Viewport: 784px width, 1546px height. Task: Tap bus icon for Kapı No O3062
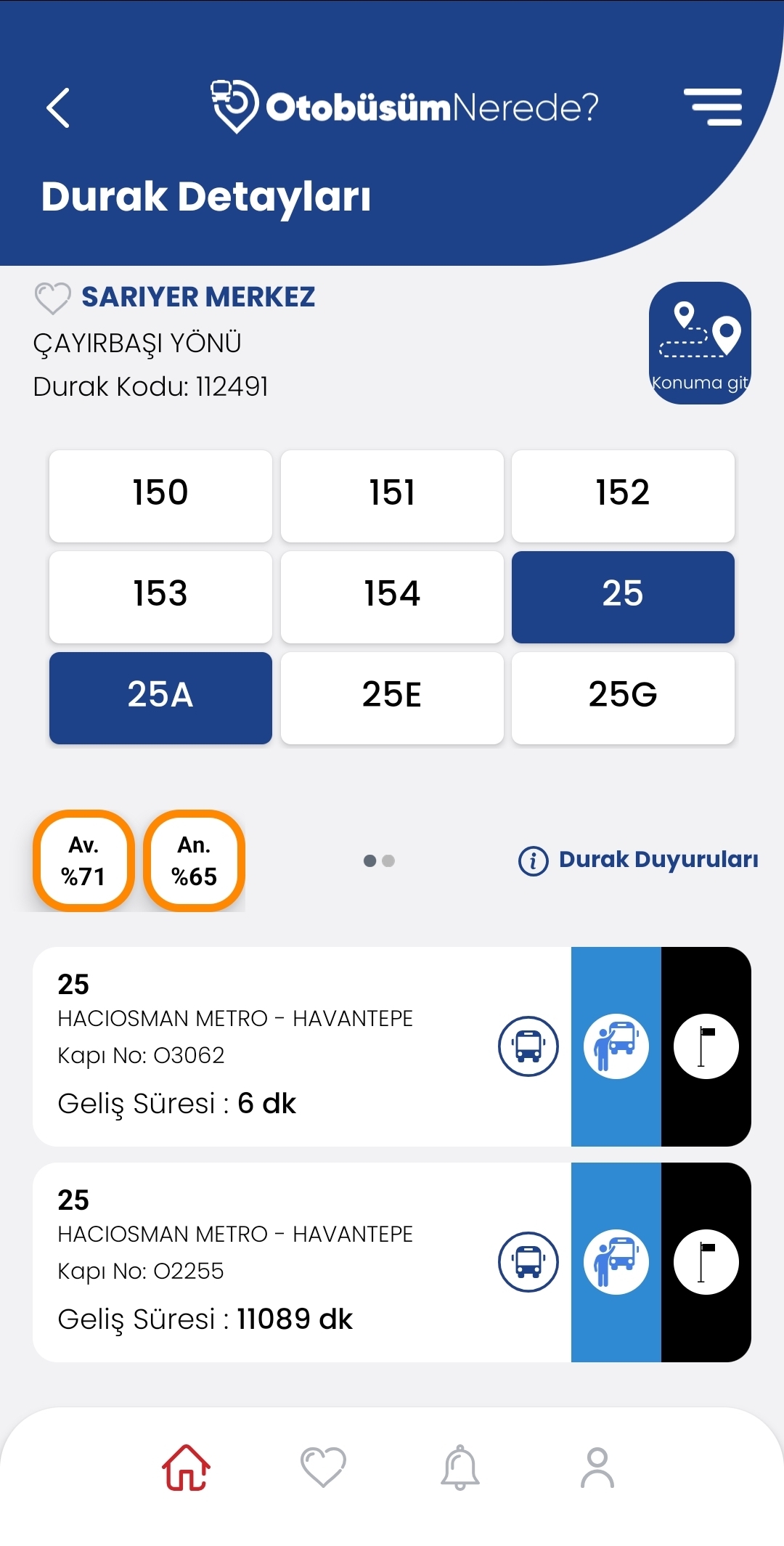click(x=528, y=1046)
